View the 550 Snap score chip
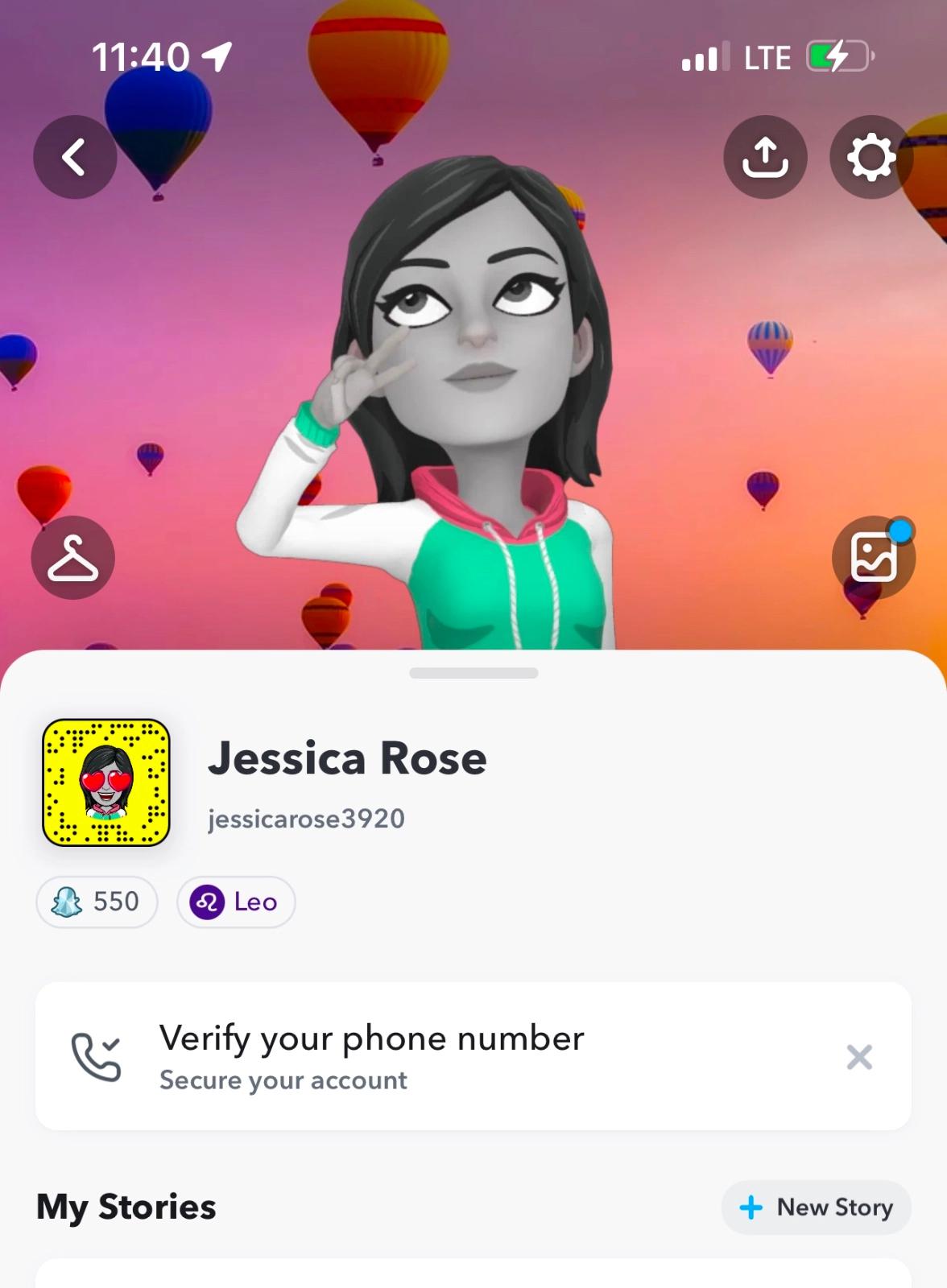The width and height of the screenshot is (947, 1288). pyautogui.click(x=97, y=902)
